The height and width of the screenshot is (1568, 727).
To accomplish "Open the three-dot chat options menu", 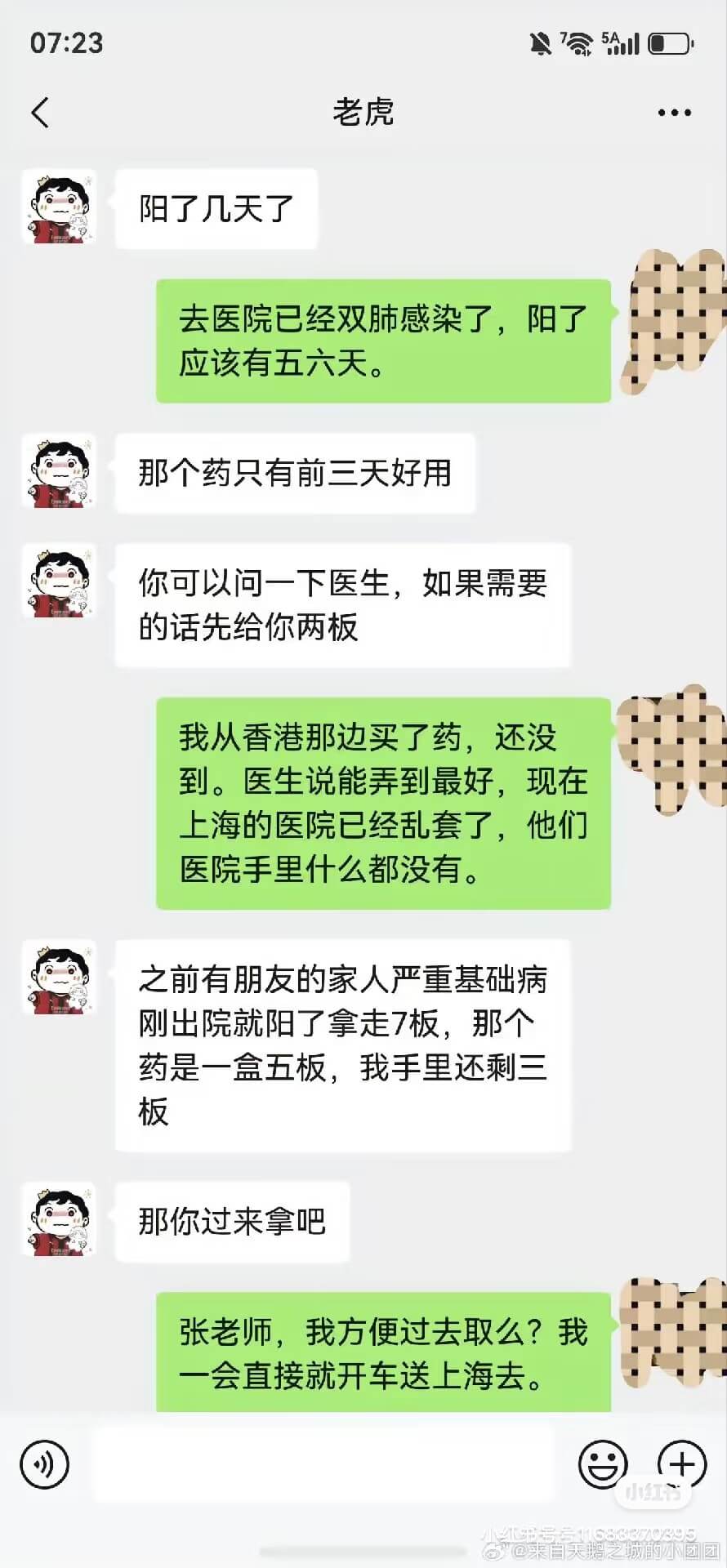I will click(674, 113).
